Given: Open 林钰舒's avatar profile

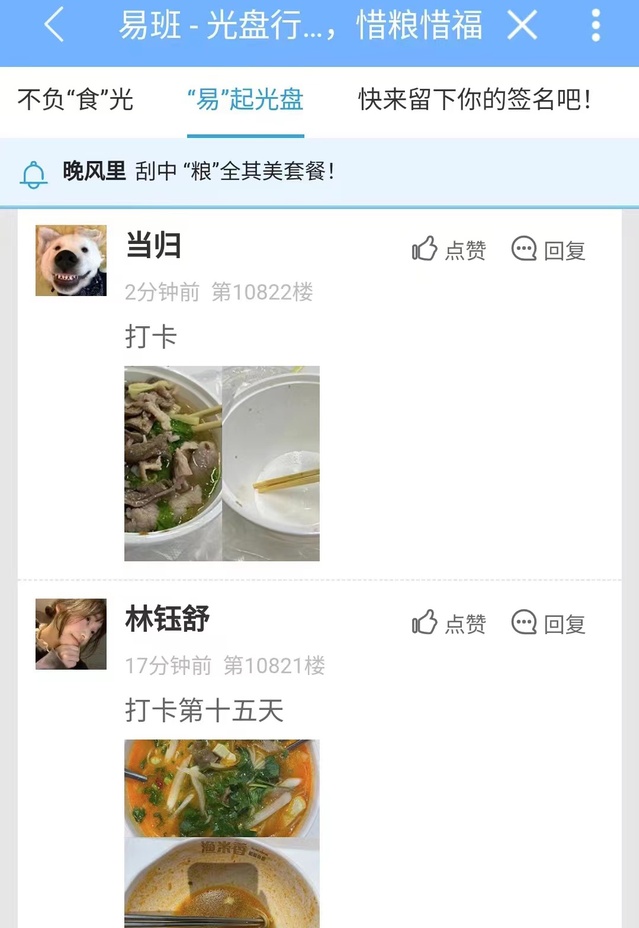Looking at the screenshot, I should pos(71,634).
